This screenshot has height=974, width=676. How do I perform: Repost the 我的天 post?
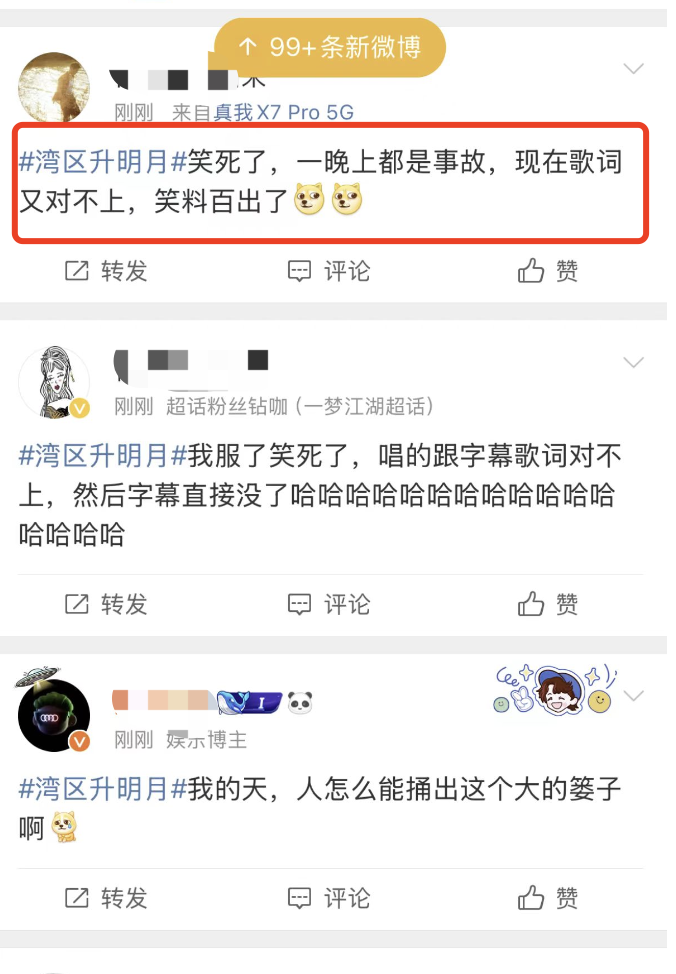[106, 897]
